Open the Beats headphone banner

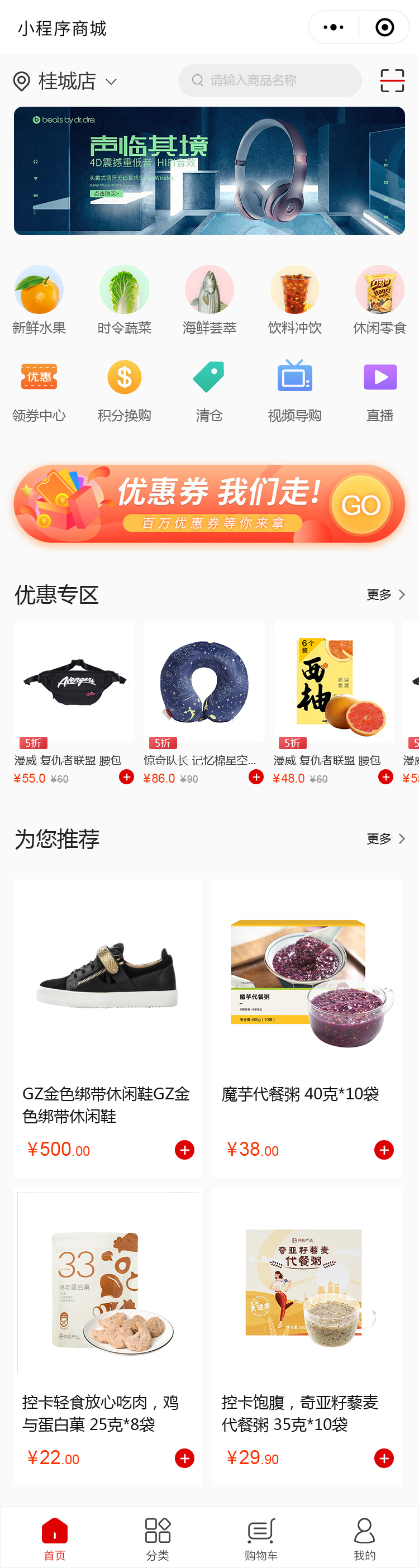click(x=209, y=170)
